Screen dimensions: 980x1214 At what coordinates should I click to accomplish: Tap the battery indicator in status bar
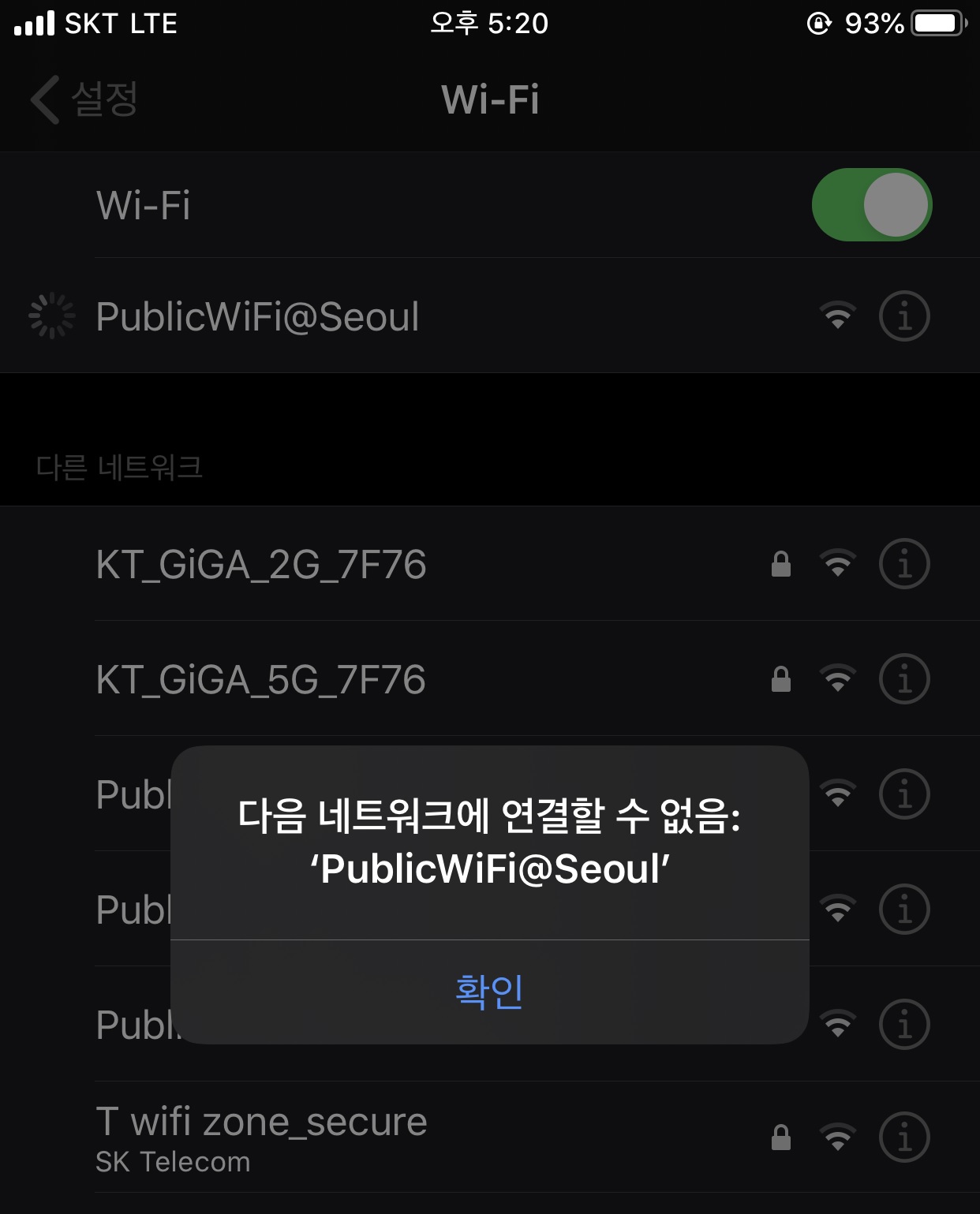coord(936,23)
